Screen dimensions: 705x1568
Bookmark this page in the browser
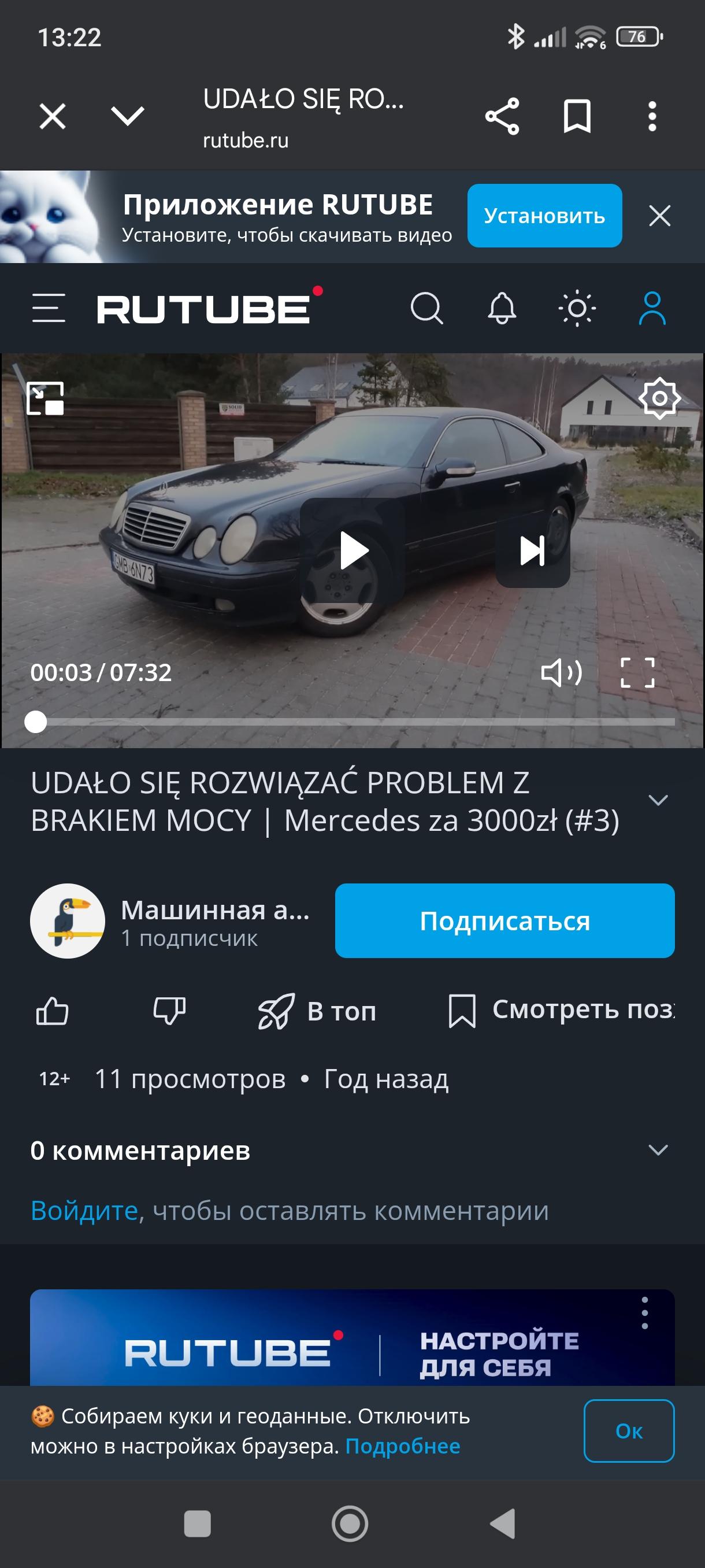pos(577,116)
